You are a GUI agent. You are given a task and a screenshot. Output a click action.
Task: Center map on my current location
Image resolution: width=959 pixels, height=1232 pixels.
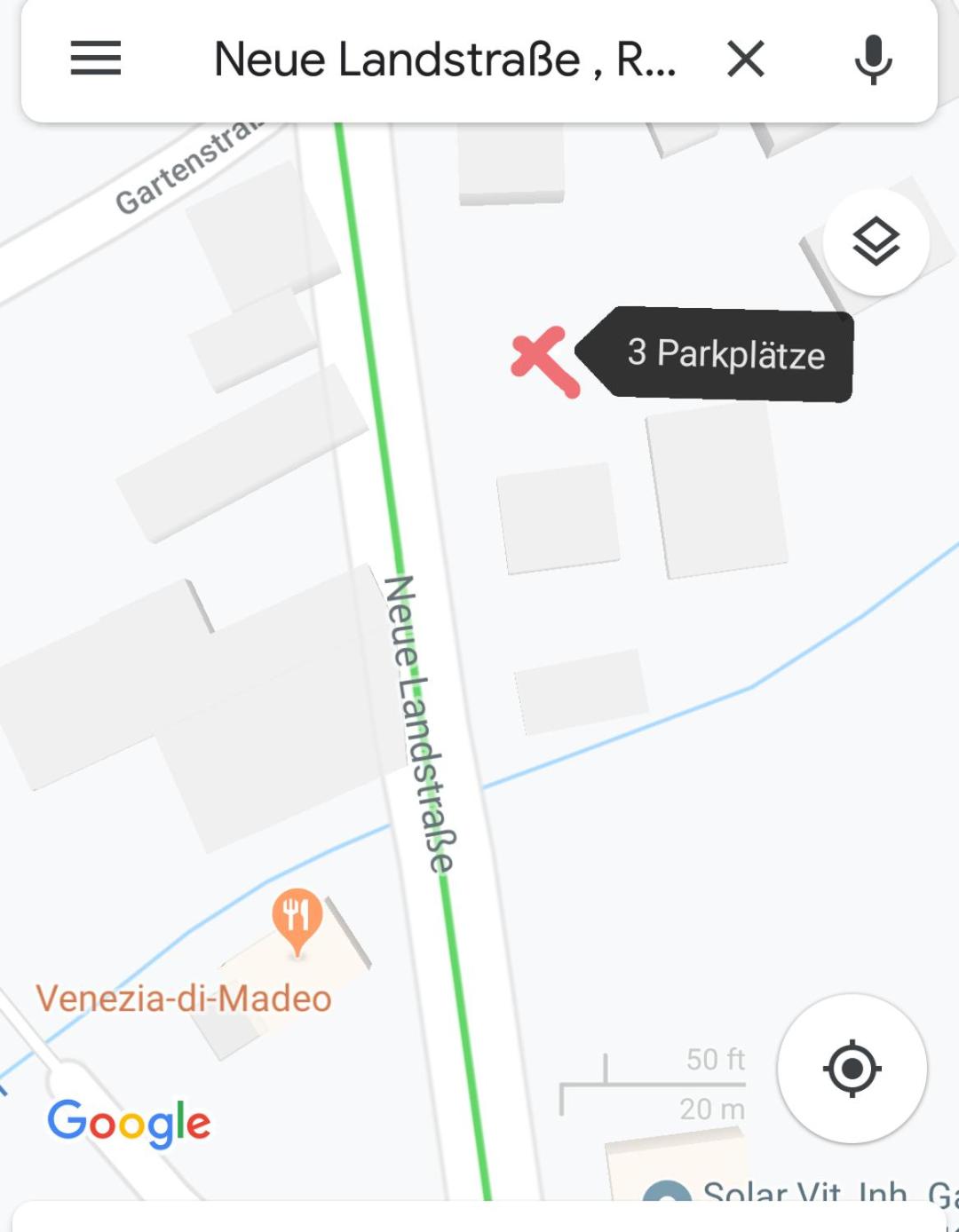click(852, 1068)
